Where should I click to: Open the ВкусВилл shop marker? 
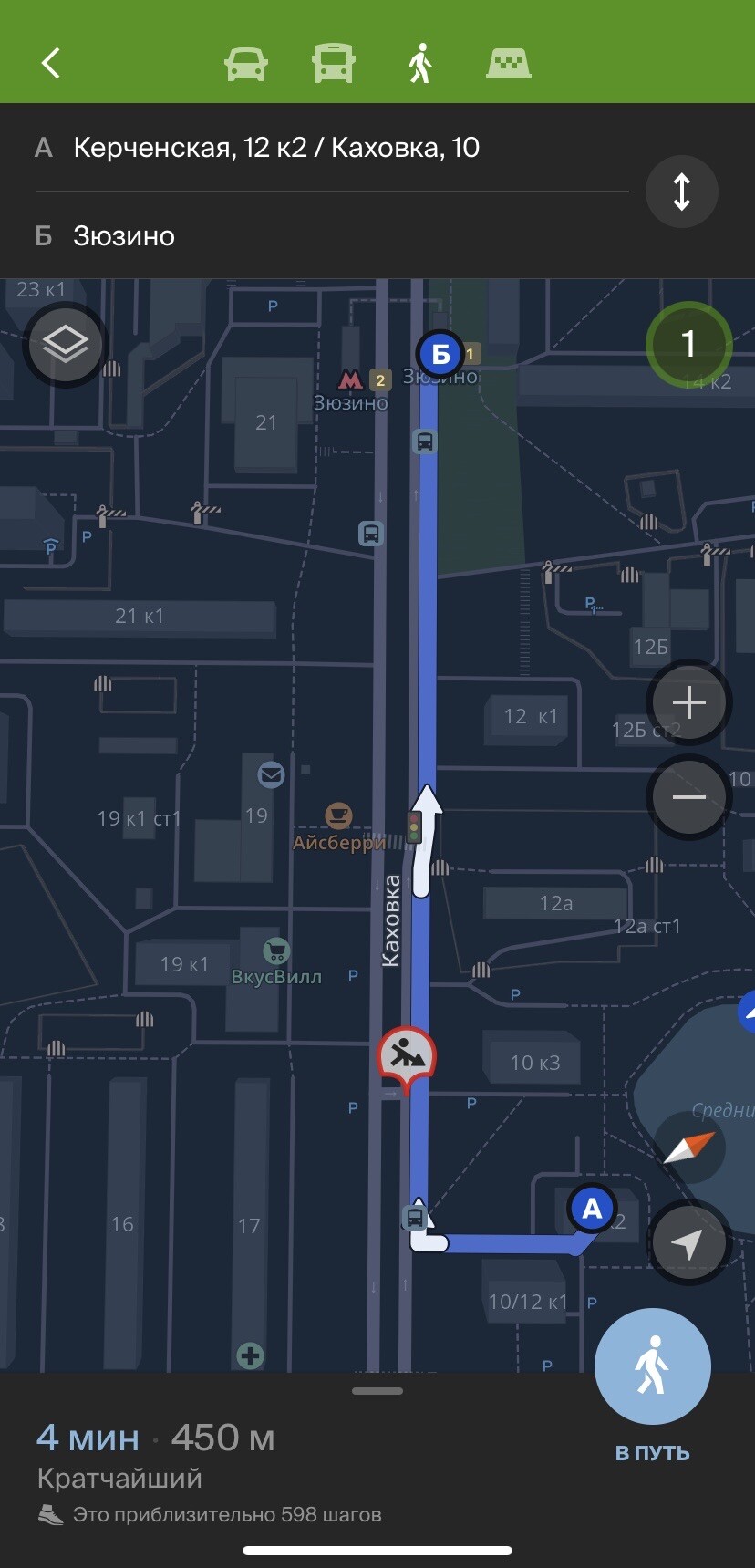pos(276,952)
